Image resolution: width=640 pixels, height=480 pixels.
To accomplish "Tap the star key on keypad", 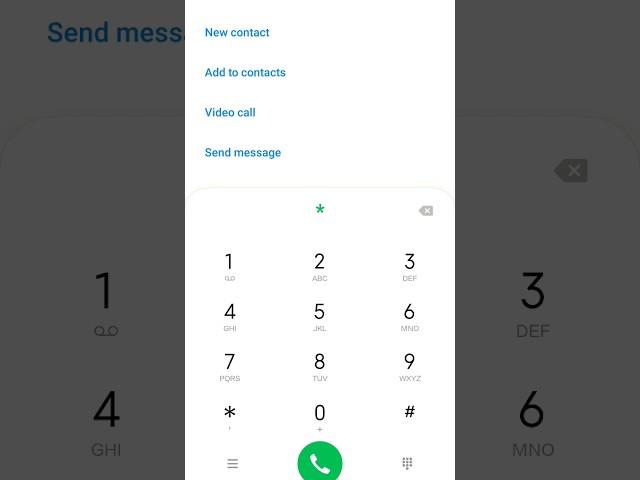I will pyautogui.click(x=229, y=414).
